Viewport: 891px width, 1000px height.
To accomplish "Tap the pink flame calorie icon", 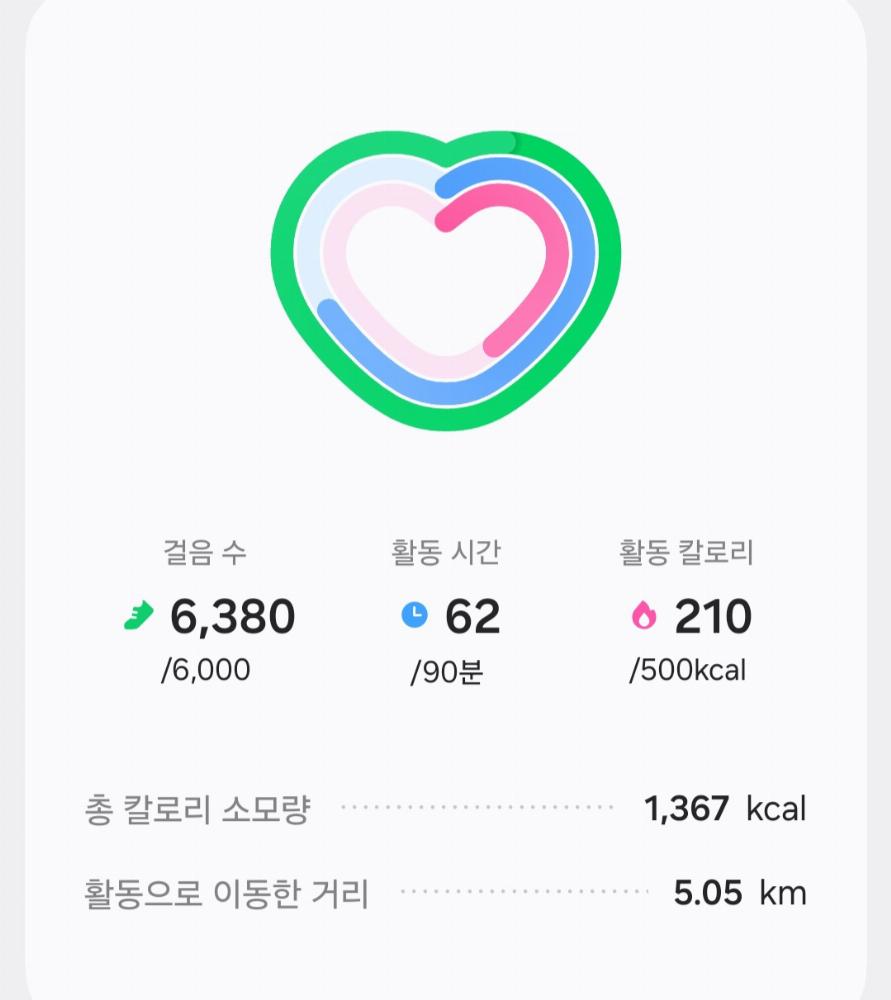I will pyautogui.click(x=645, y=617).
